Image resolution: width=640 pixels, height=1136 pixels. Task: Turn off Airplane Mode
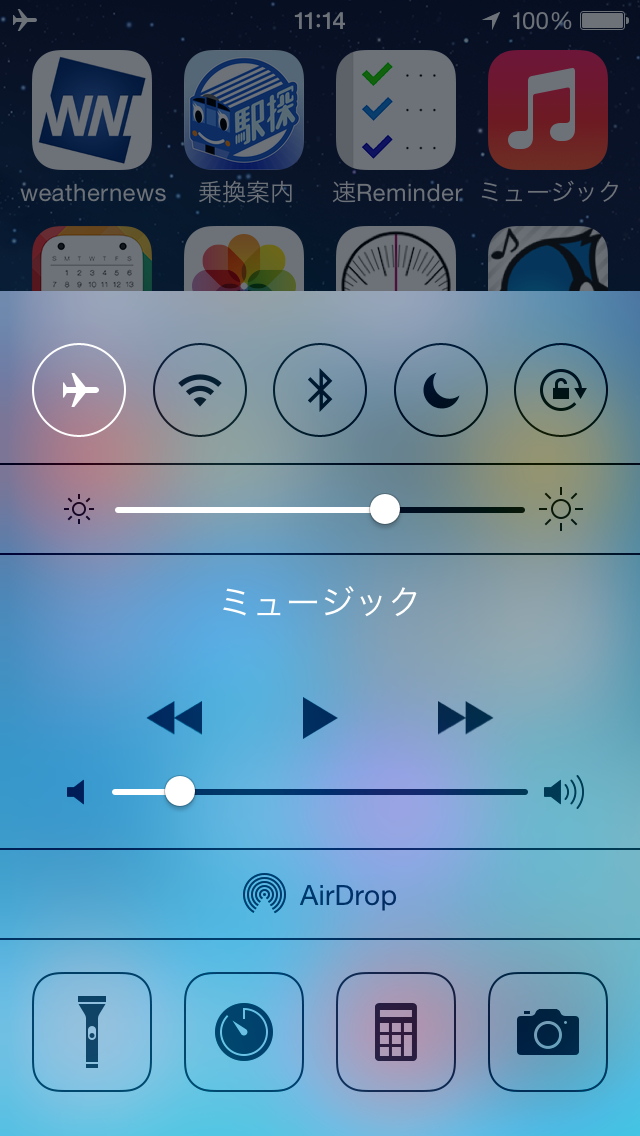tap(79, 390)
